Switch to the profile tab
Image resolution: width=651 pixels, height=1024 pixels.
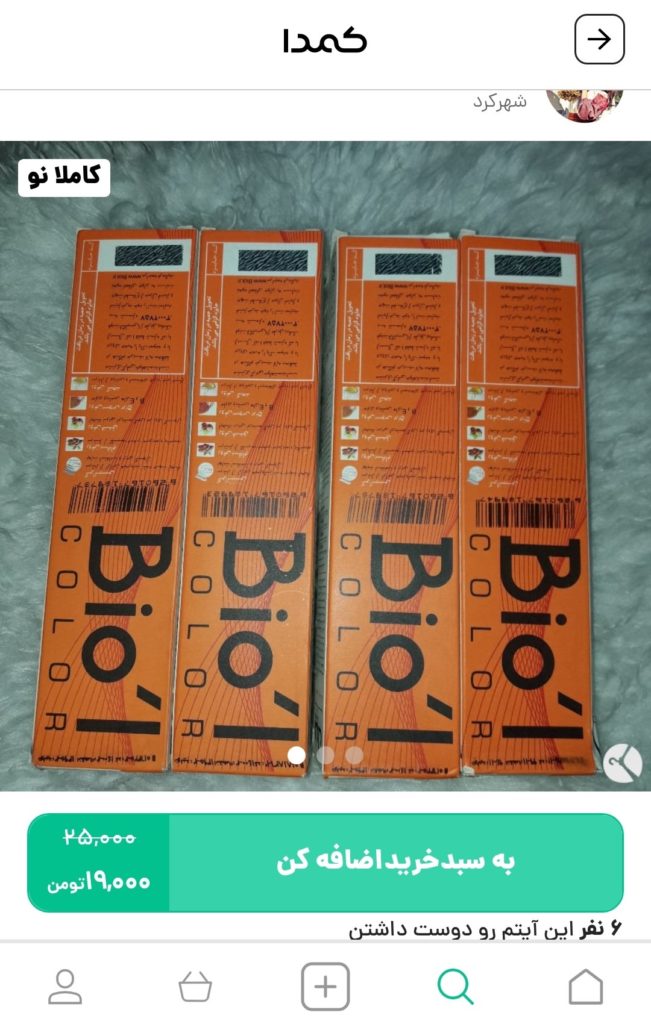pyautogui.click(x=65, y=986)
